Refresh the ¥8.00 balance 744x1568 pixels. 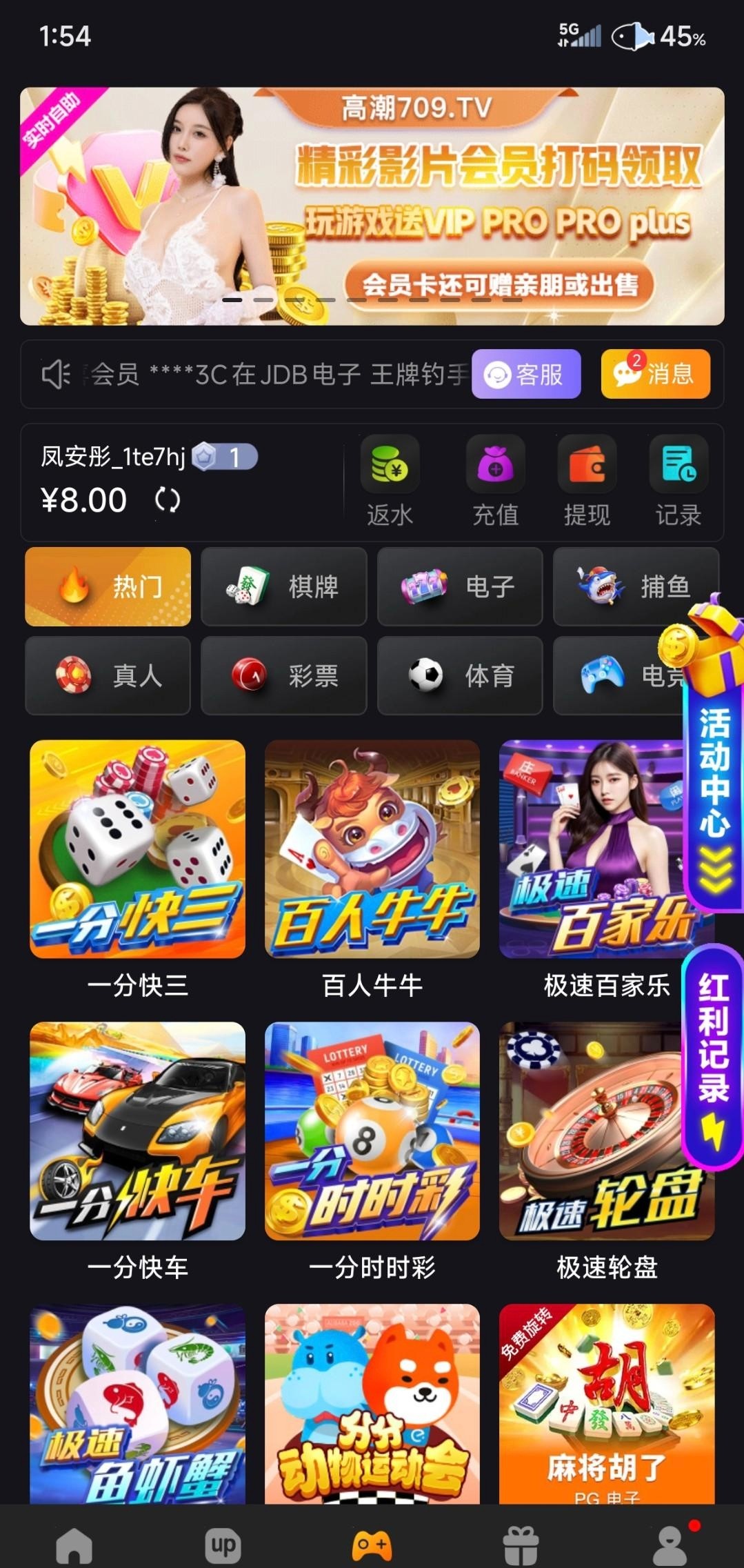click(168, 499)
